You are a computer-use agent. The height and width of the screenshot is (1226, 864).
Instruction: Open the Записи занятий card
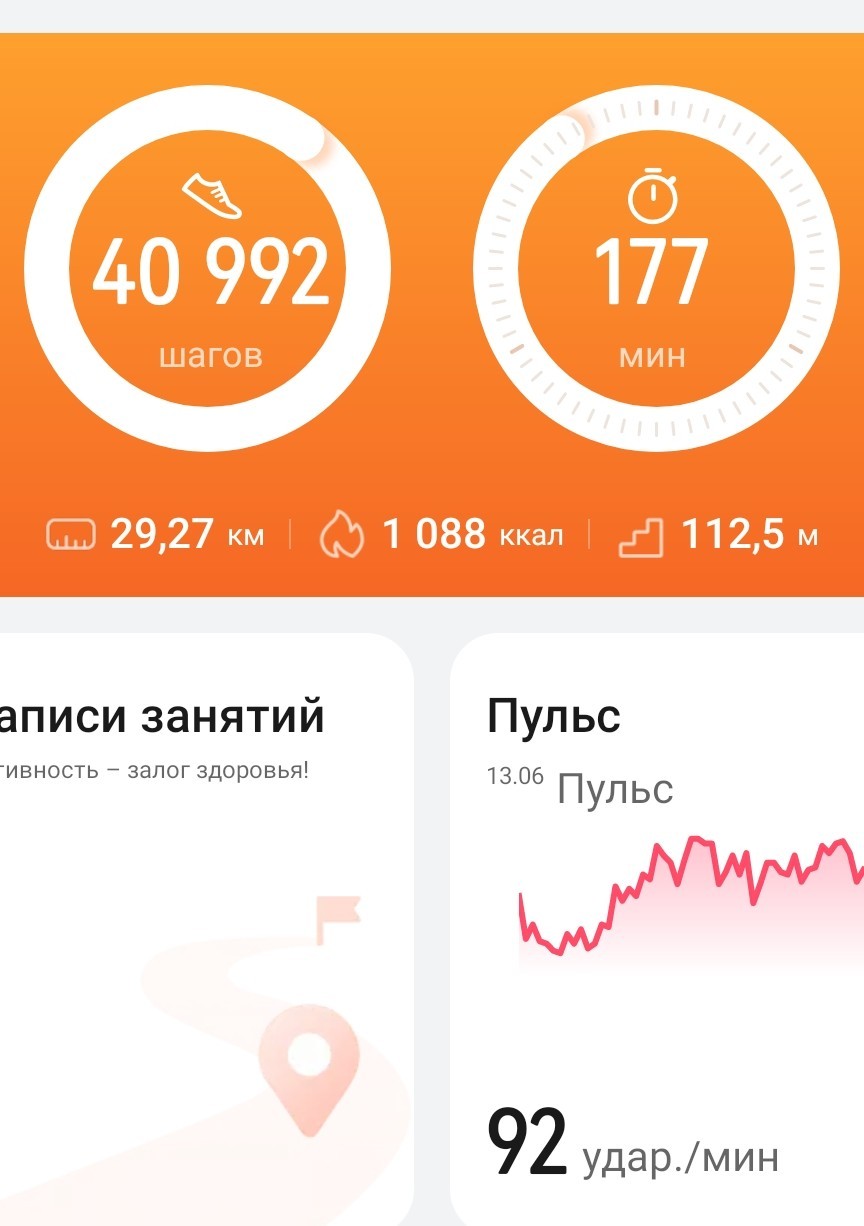[204, 929]
